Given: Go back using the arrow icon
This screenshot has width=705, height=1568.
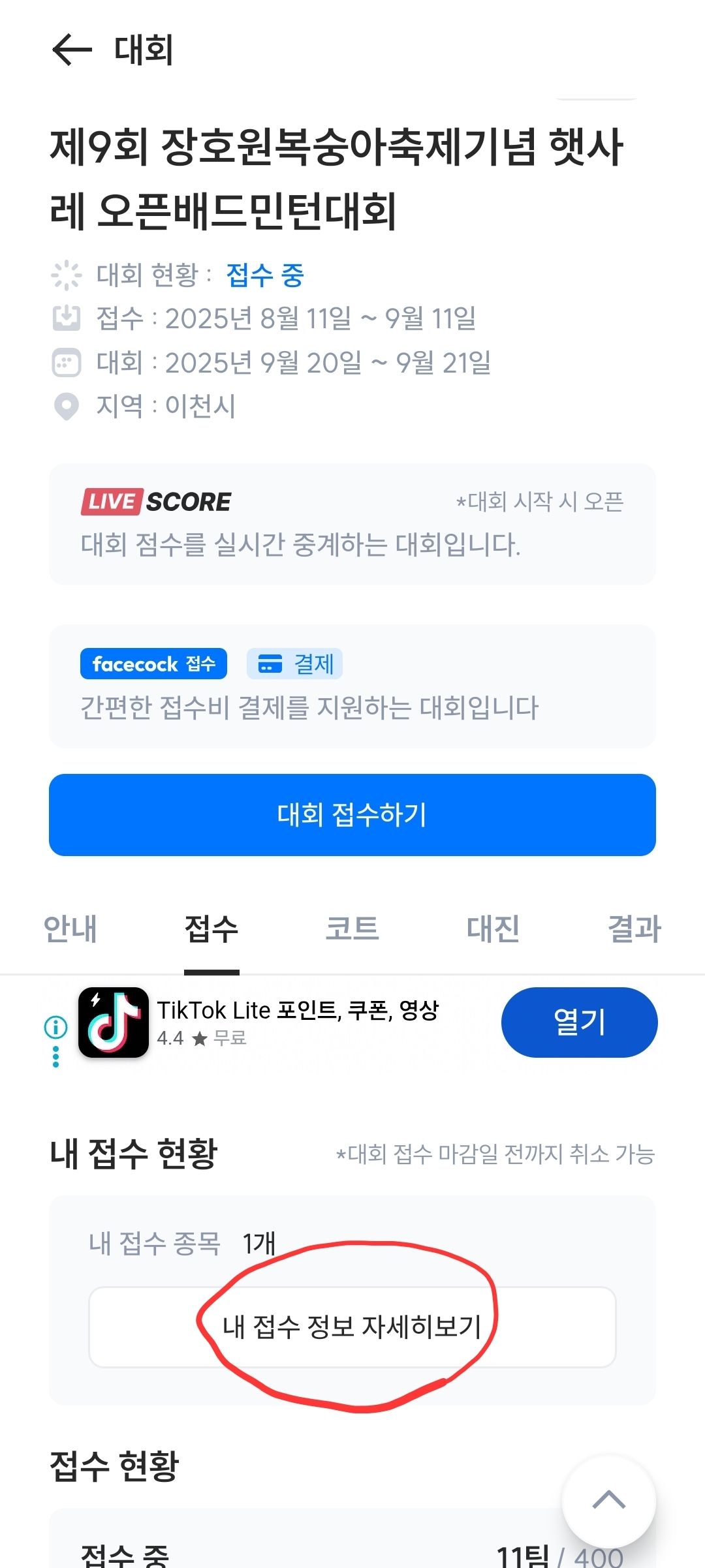Looking at the screenshot, I should [x=72, y=50].
